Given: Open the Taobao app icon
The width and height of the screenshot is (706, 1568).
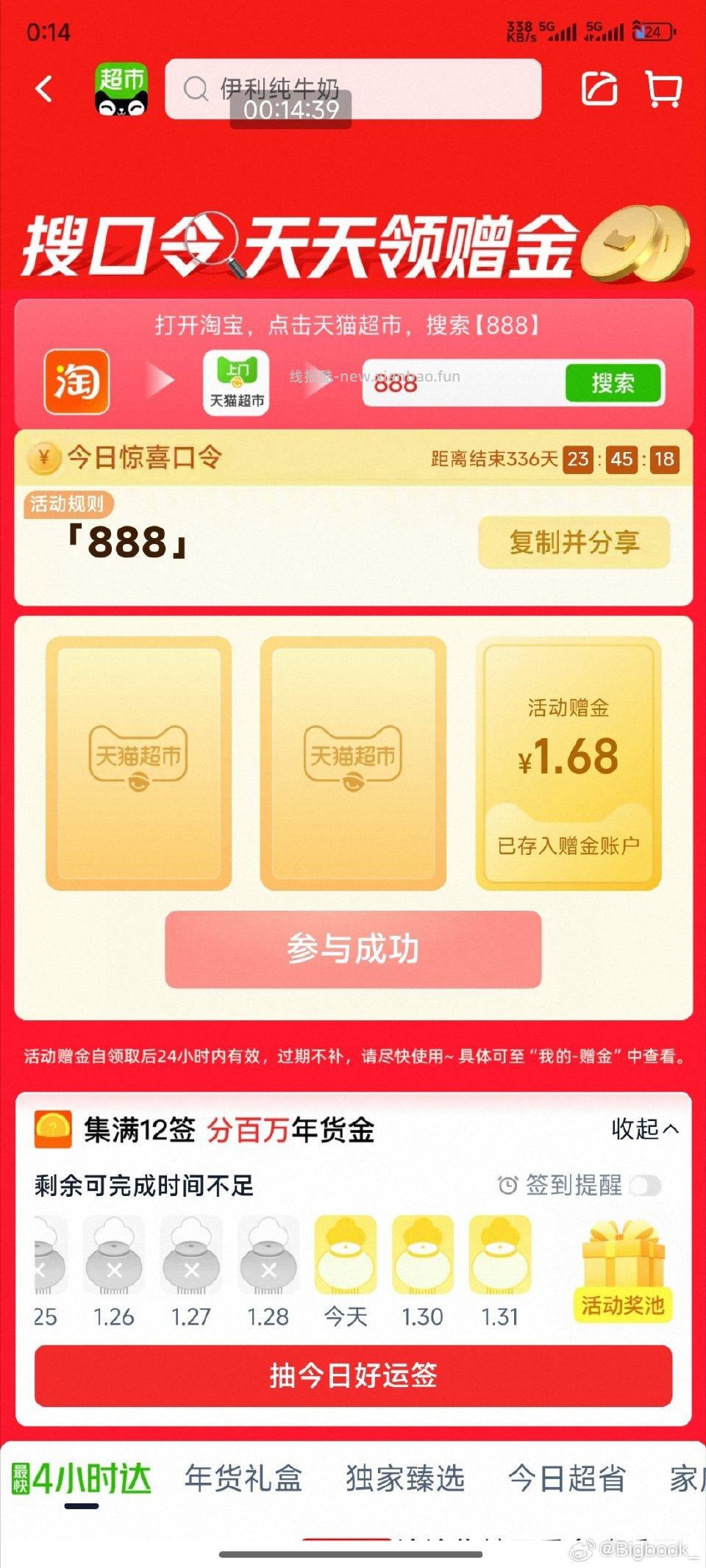Looking at the screenshot, I should 76,382.
